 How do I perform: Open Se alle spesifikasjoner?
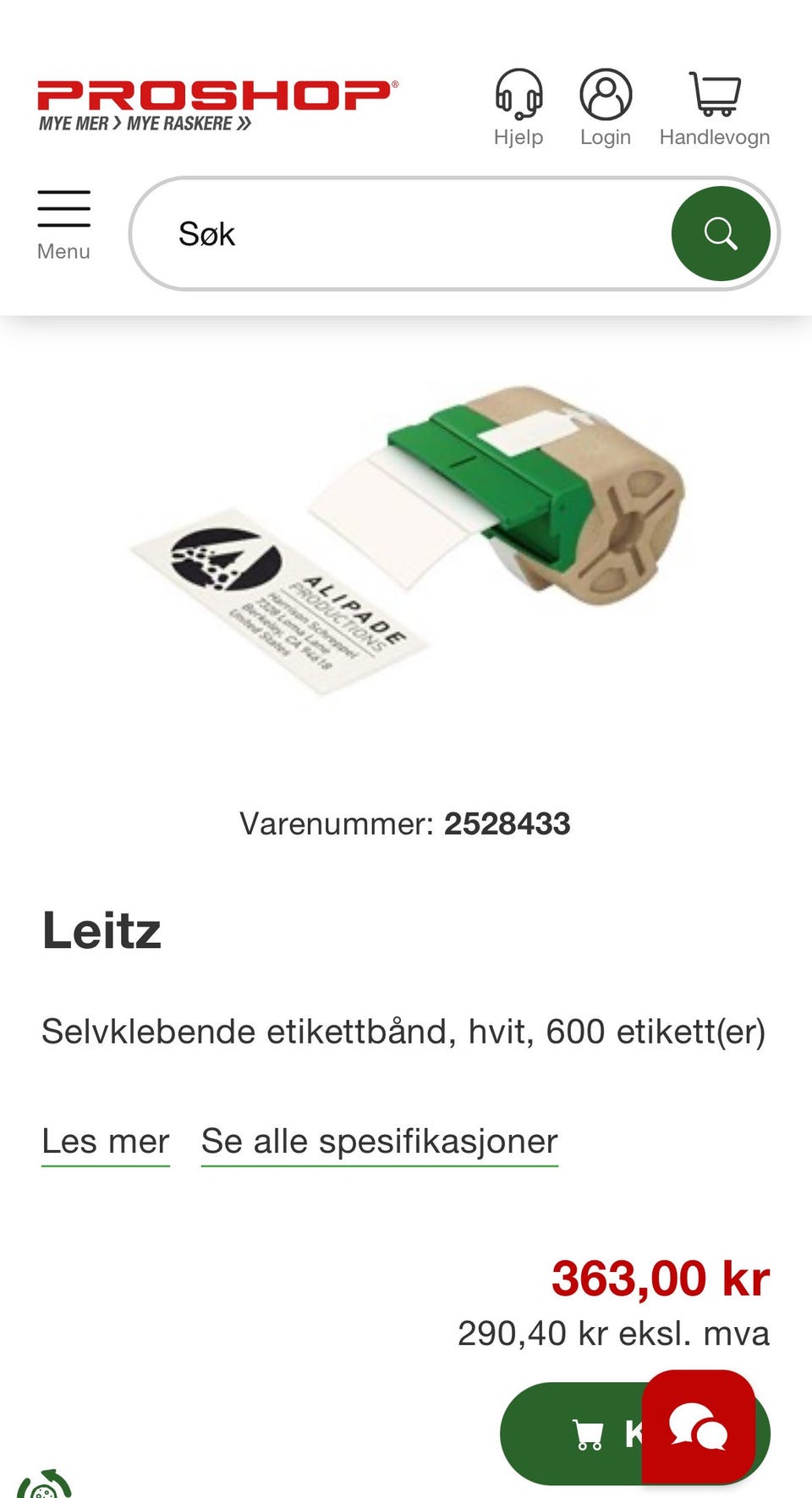coord(378,1141)
